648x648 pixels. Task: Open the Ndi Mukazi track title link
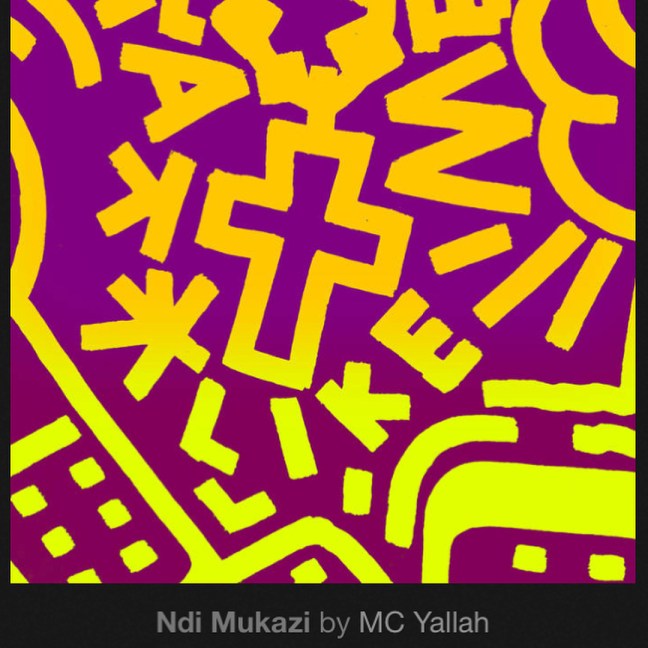(232, 623)
